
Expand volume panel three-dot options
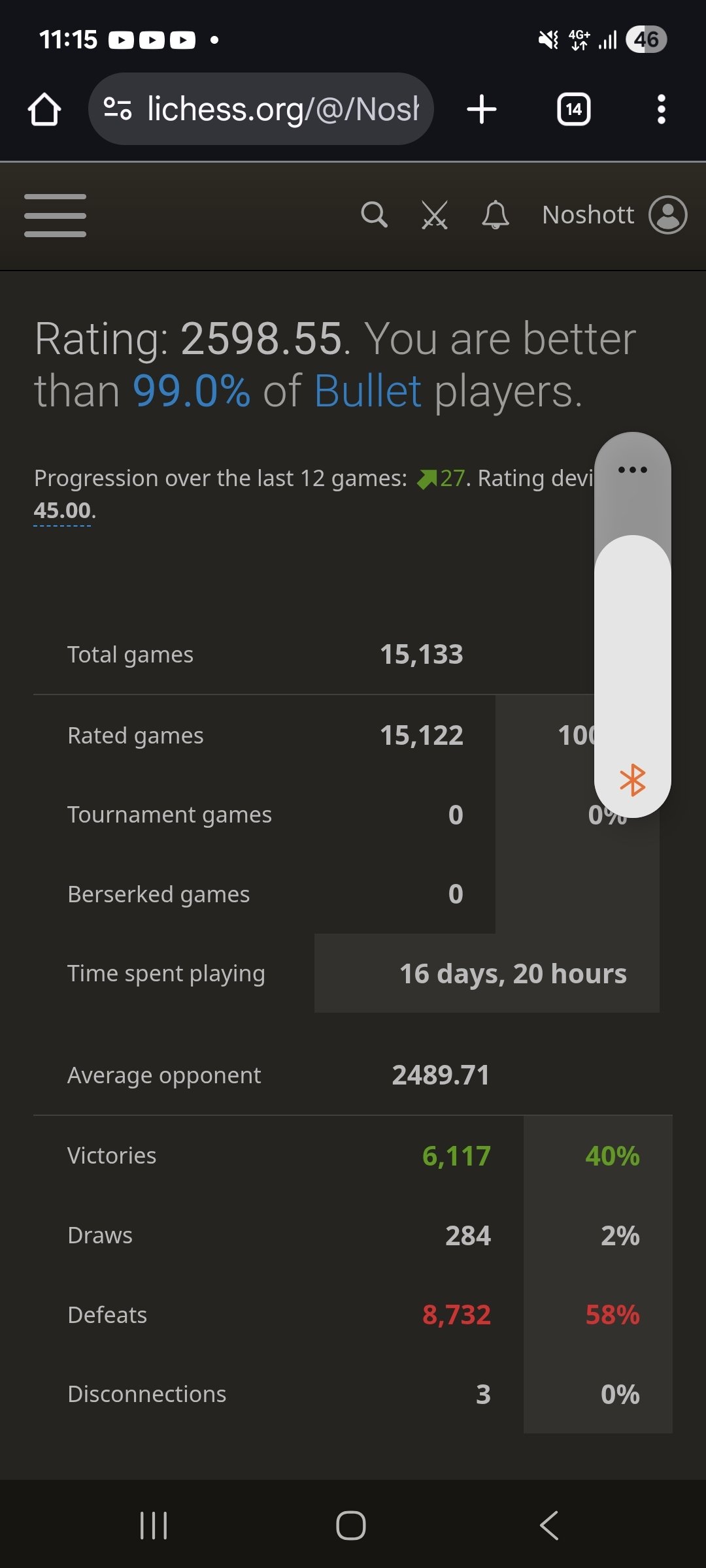coord(632,470)
